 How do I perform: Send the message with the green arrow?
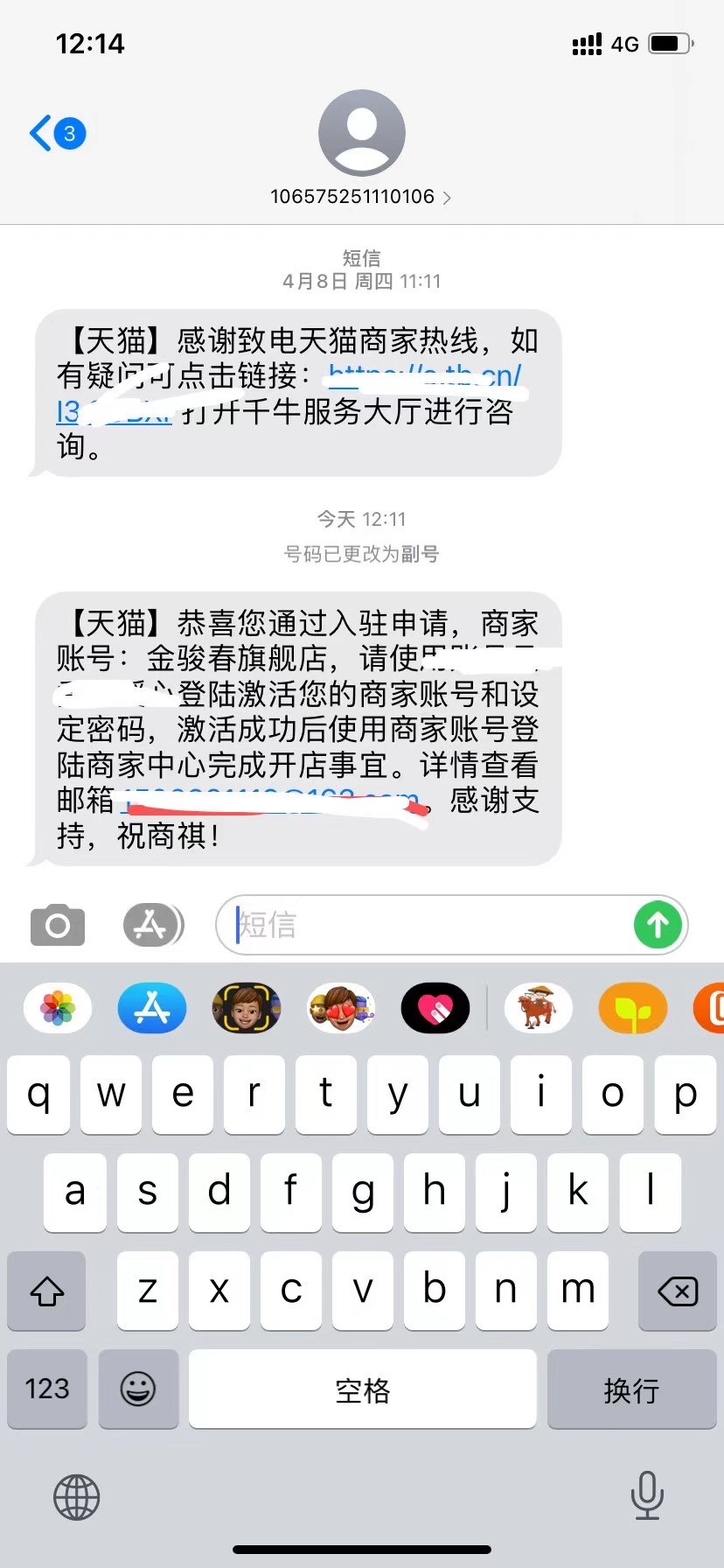pyautogui.click(x=658, y=925)
